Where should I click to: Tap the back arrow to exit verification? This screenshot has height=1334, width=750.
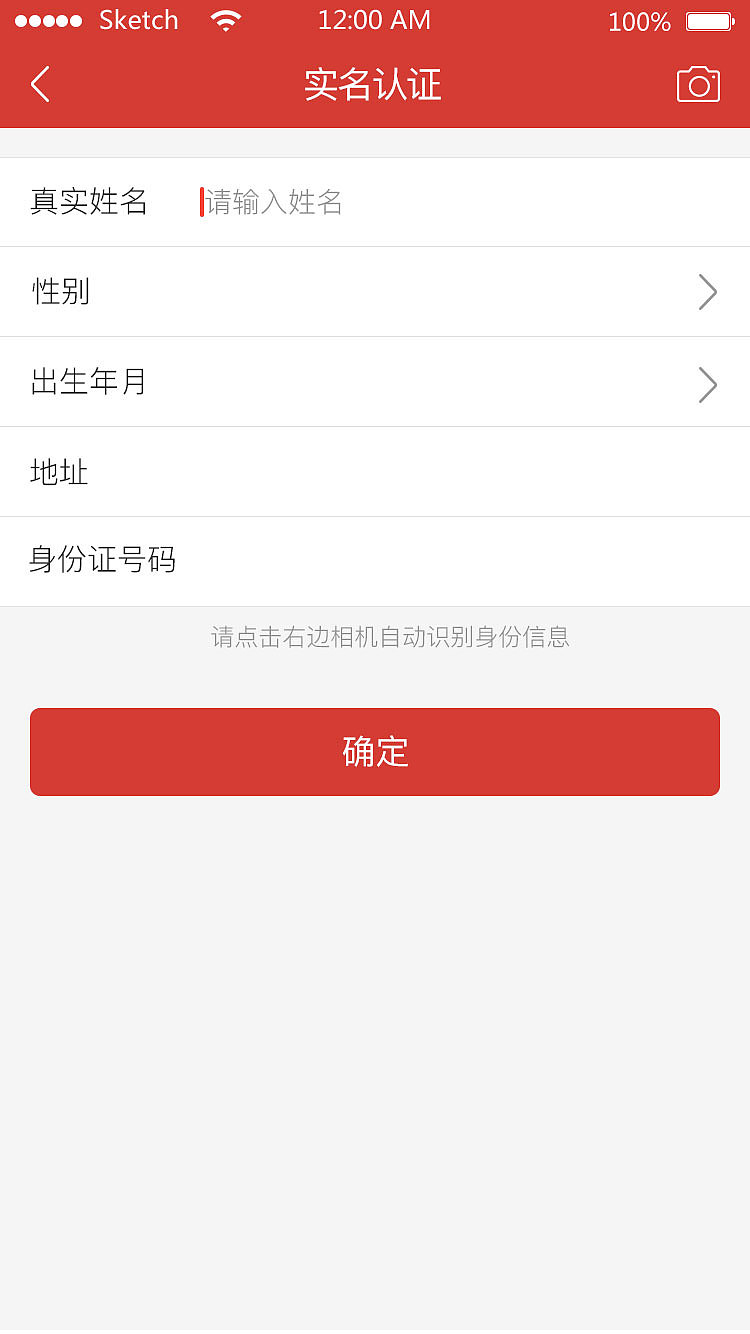point(40,85)
